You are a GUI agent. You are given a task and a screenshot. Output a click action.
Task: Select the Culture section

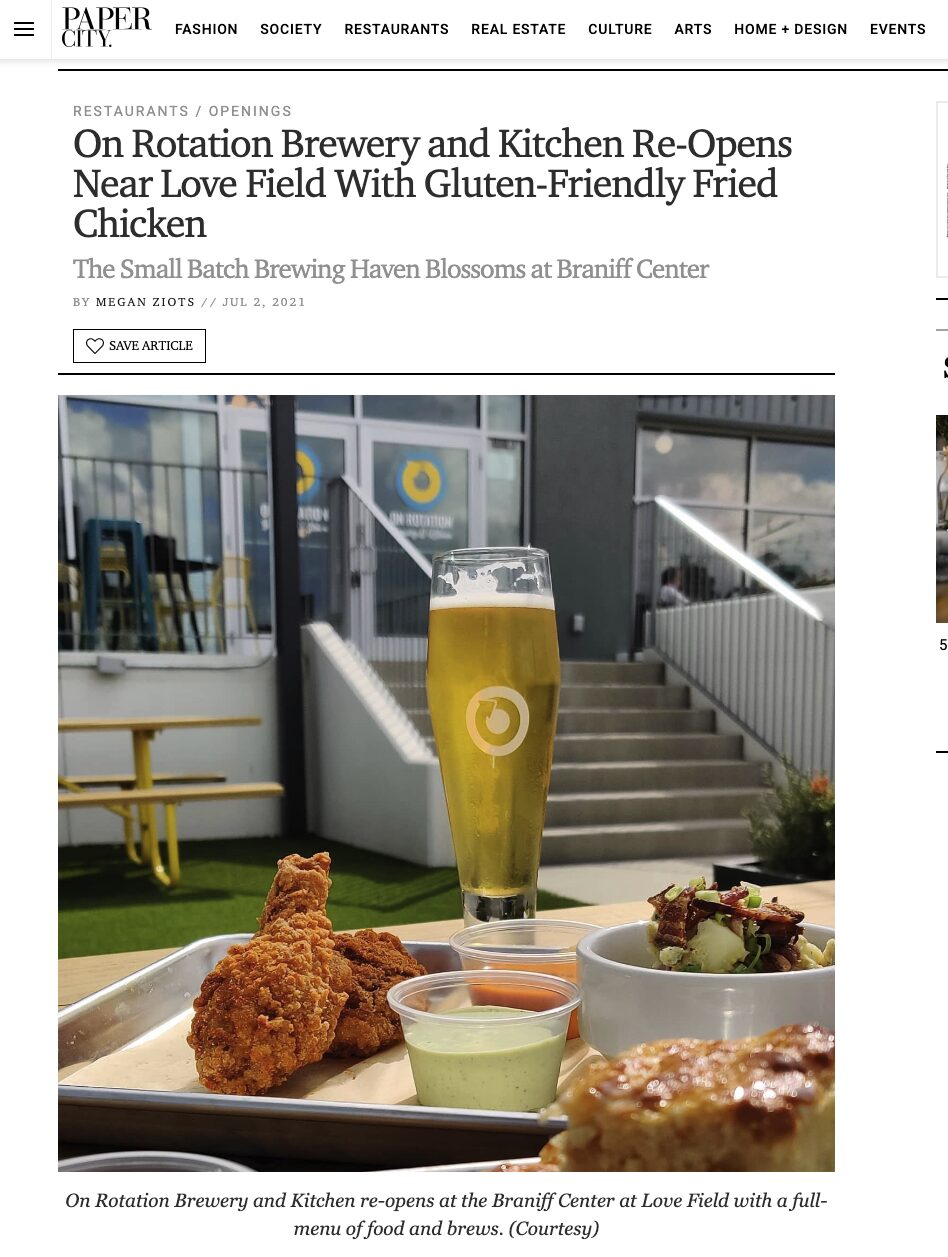(620, 29)
